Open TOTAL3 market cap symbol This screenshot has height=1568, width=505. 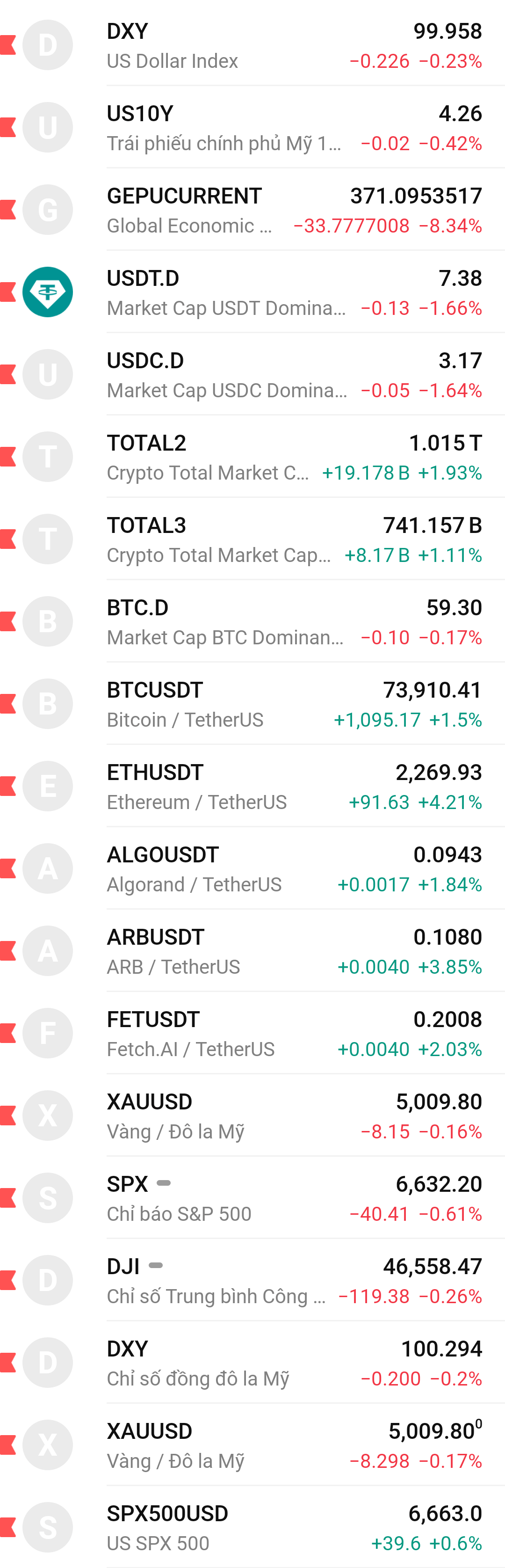252,540
